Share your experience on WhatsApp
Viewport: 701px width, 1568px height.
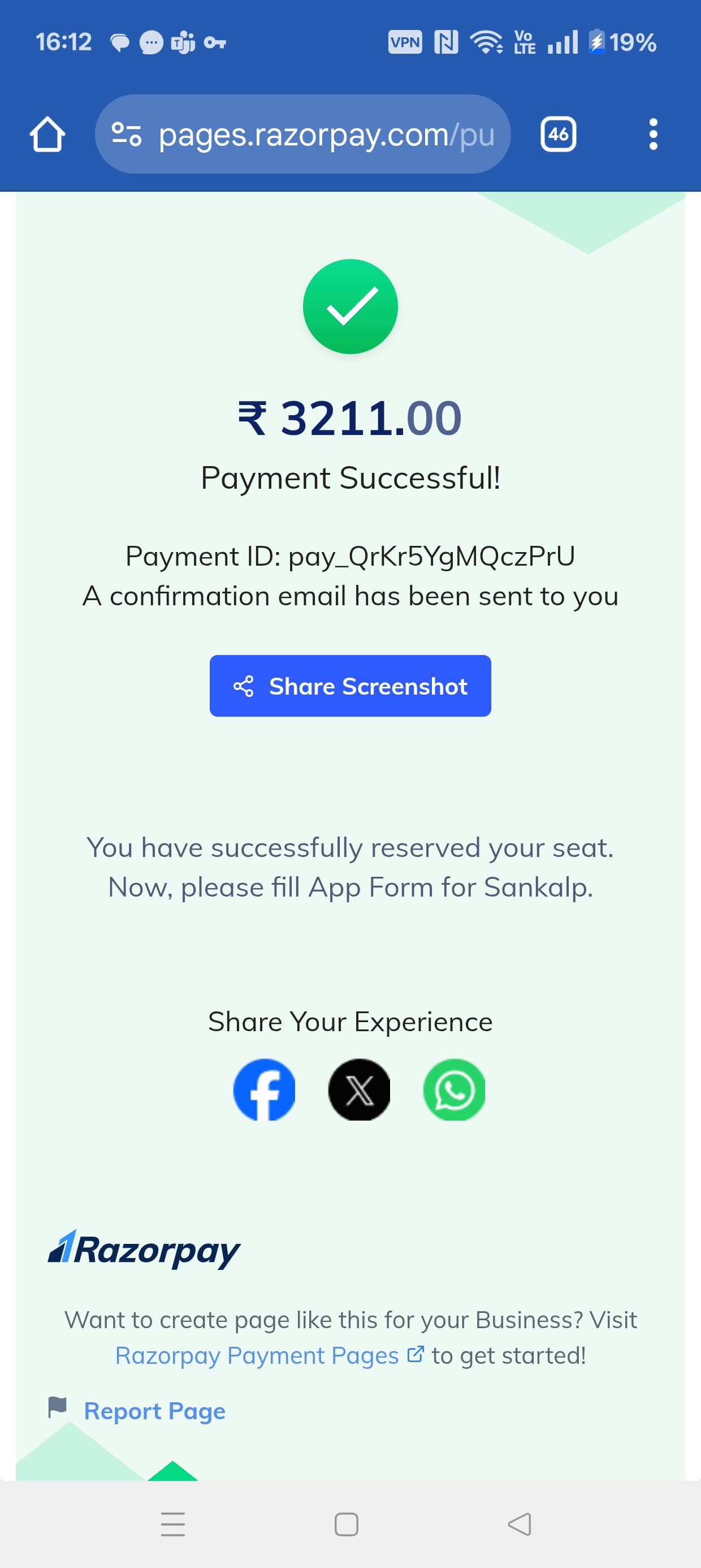454,1089
